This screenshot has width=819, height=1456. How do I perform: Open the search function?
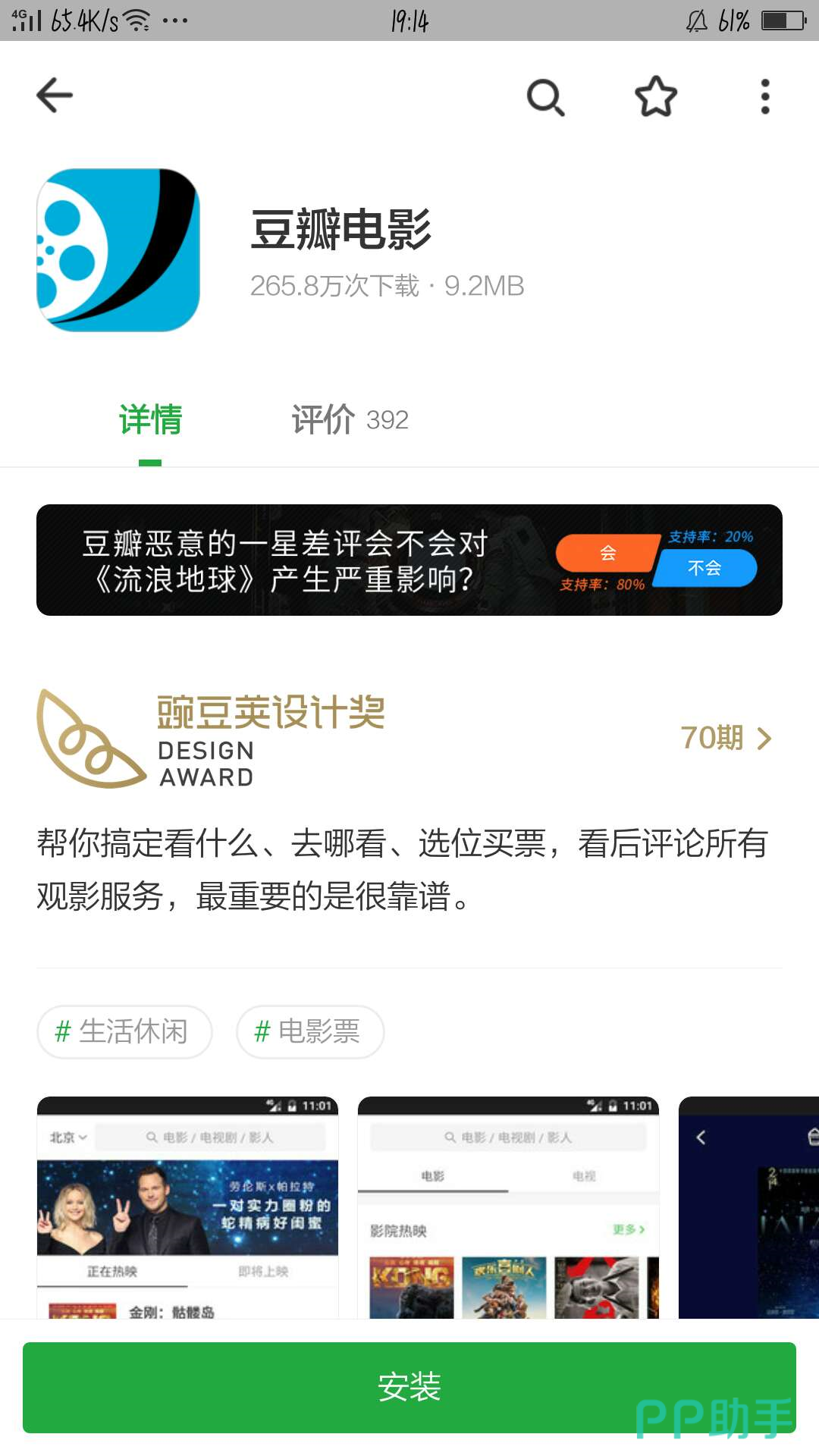tap(545, 96)
